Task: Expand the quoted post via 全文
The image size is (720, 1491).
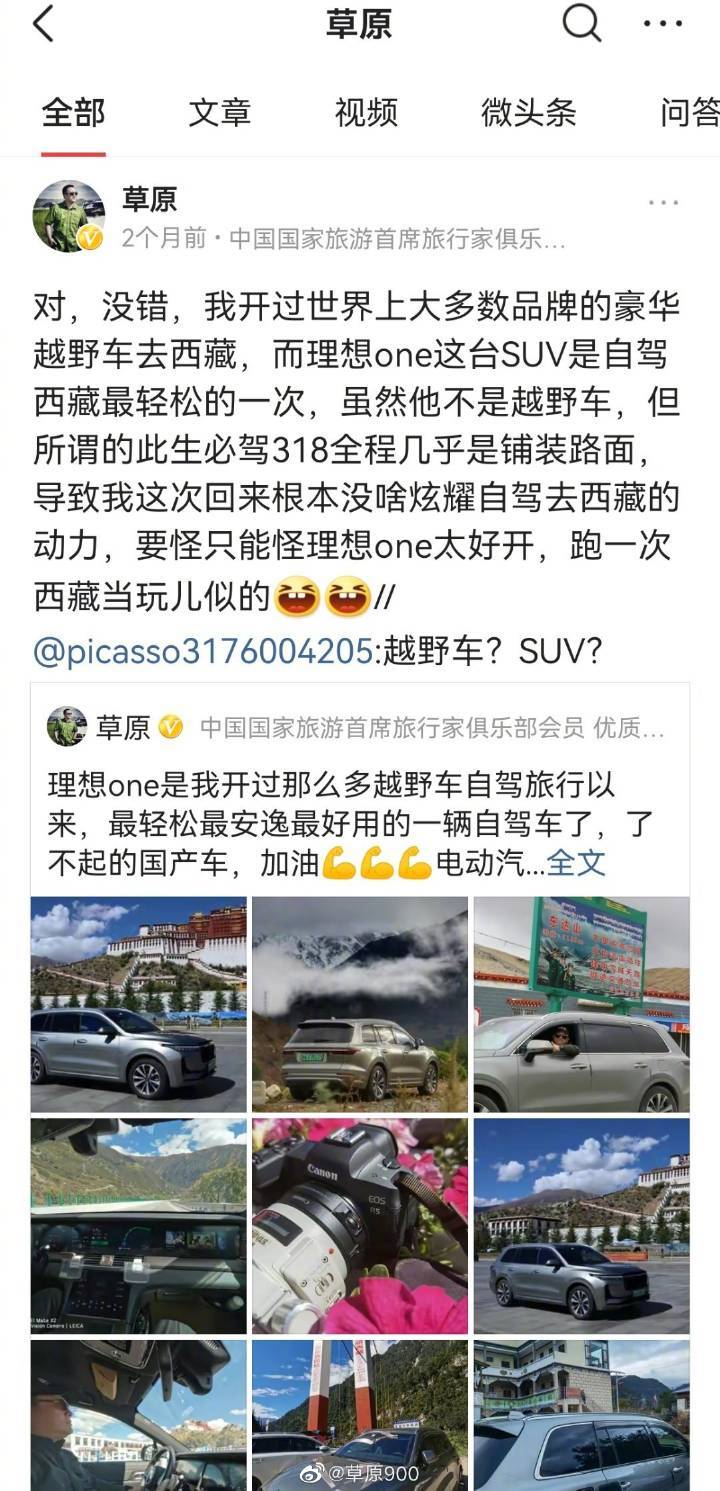Action: pyautogui.click(x=576, y=862)
